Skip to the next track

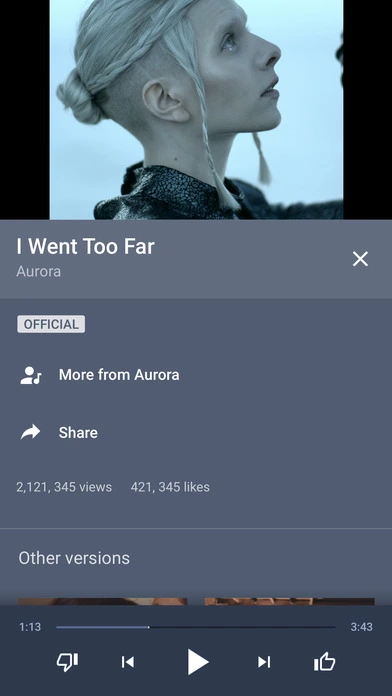pyautogui.click(x=264, y=662)
